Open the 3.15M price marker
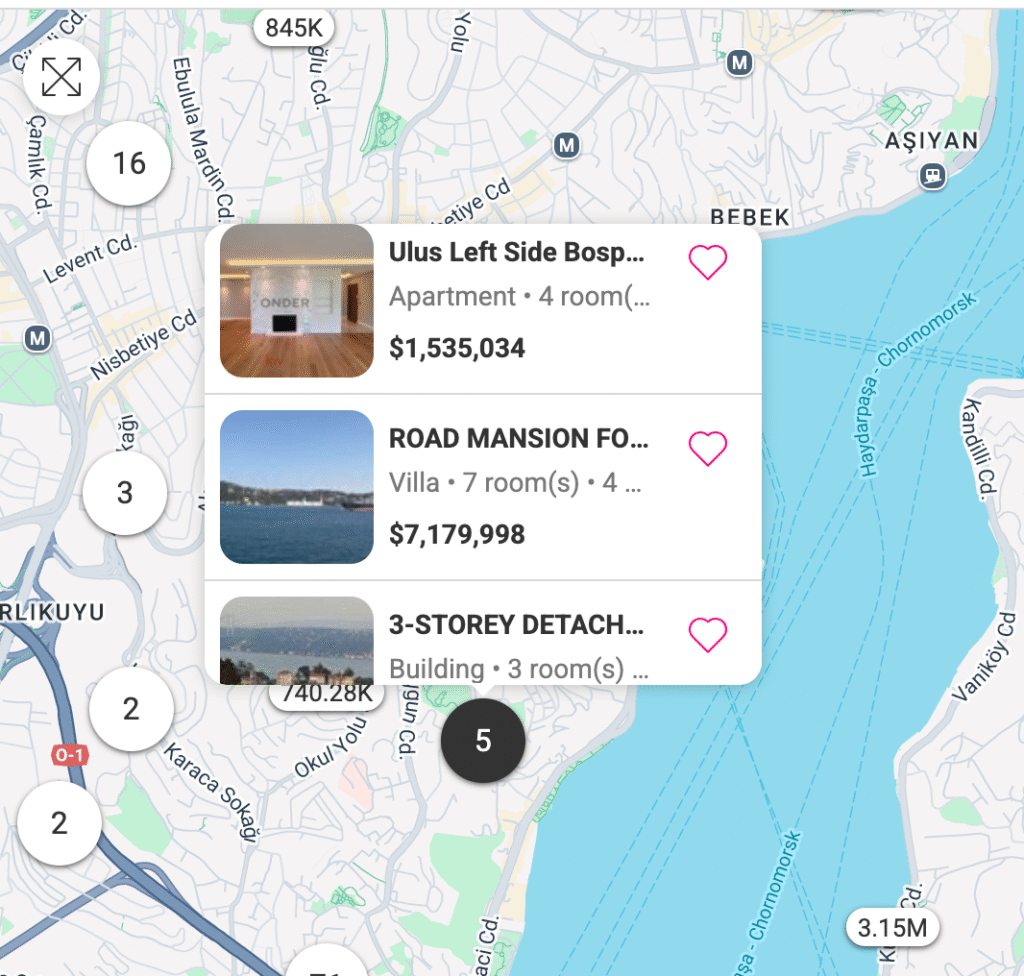This screenshot has height=976, width=1024. click(893, 927)
